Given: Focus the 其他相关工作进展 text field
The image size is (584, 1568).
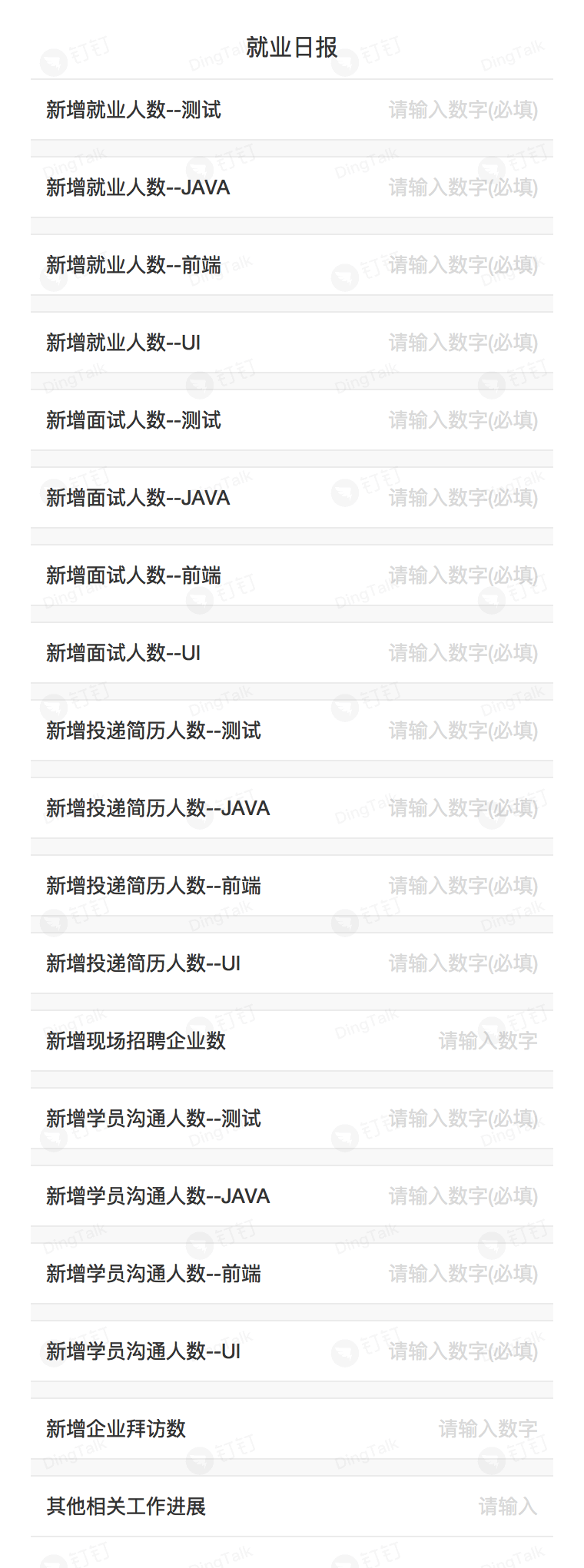Looking at the screenshot, I should point(507,1507).
